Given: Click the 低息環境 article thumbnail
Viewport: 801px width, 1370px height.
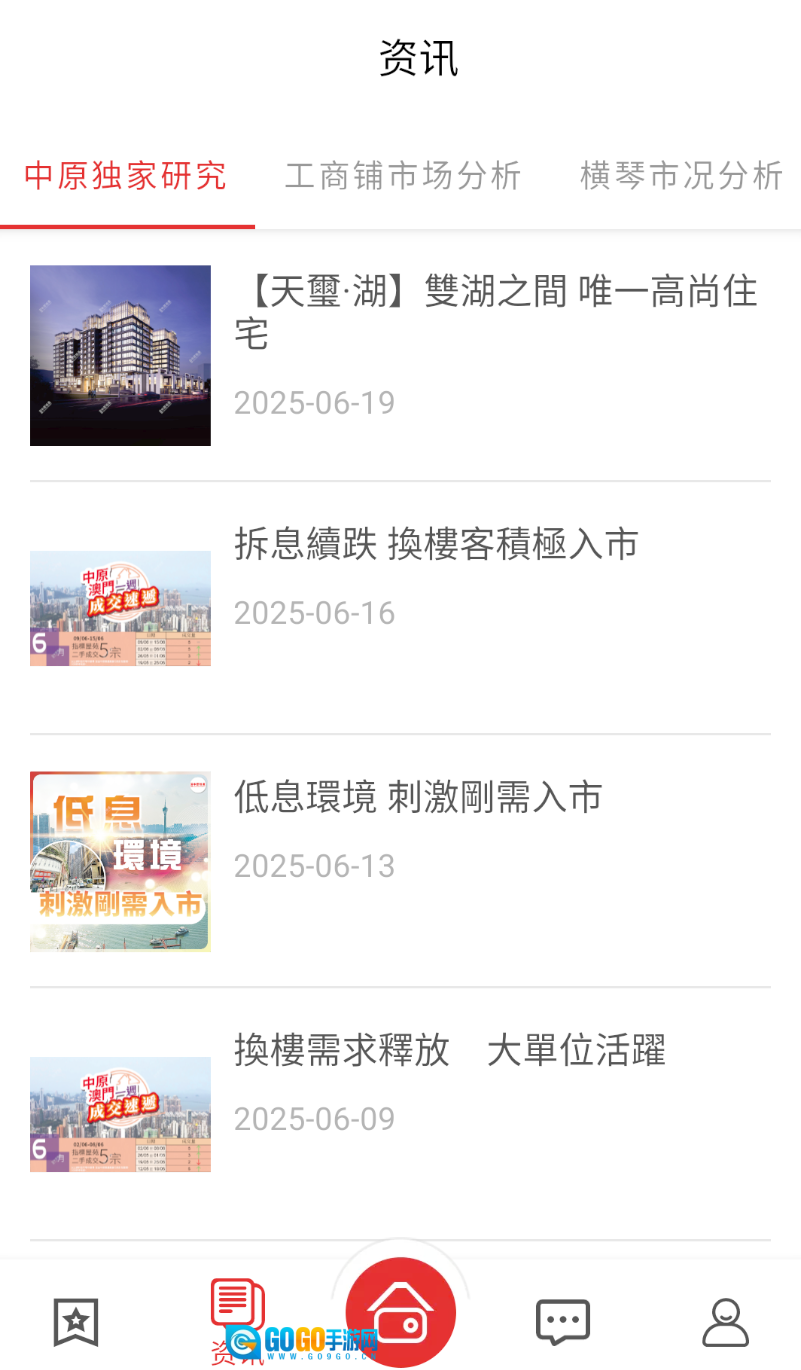Looking at the screenshot, I should pos(120,860).
